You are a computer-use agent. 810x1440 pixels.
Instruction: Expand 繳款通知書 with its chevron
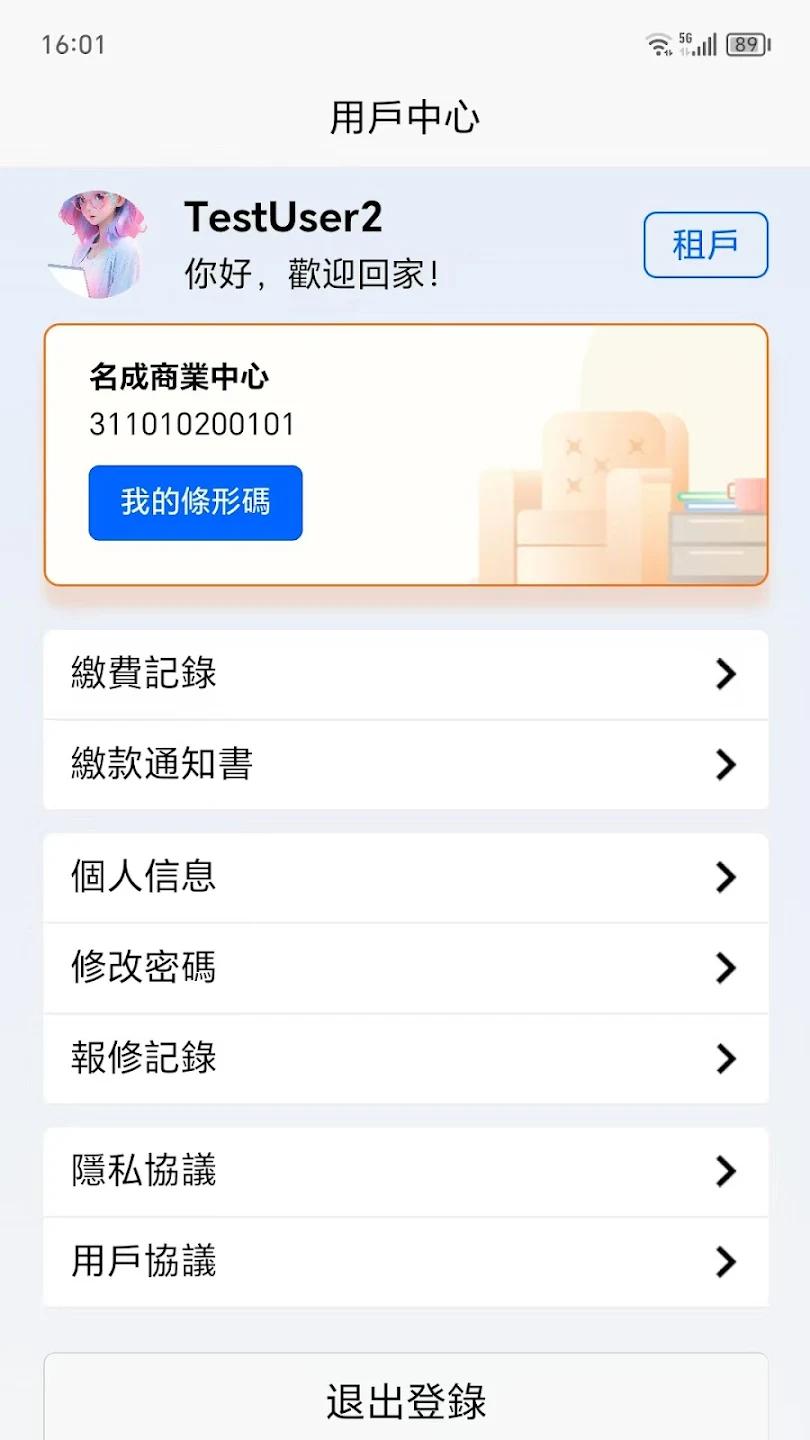[726, 764]
